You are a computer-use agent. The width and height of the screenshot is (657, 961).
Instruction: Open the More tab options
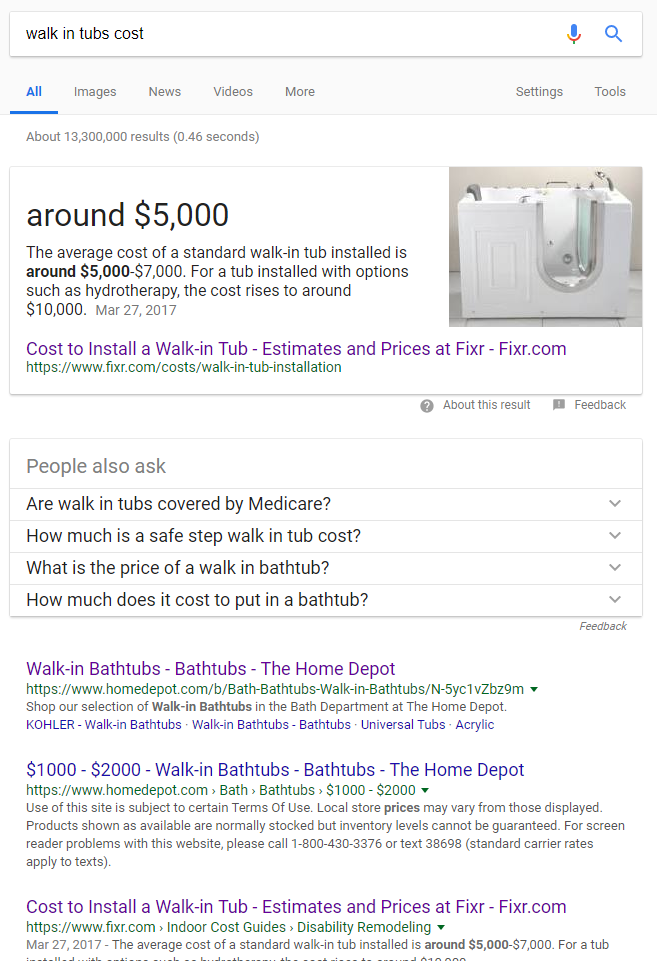click(x=300, y=91)
